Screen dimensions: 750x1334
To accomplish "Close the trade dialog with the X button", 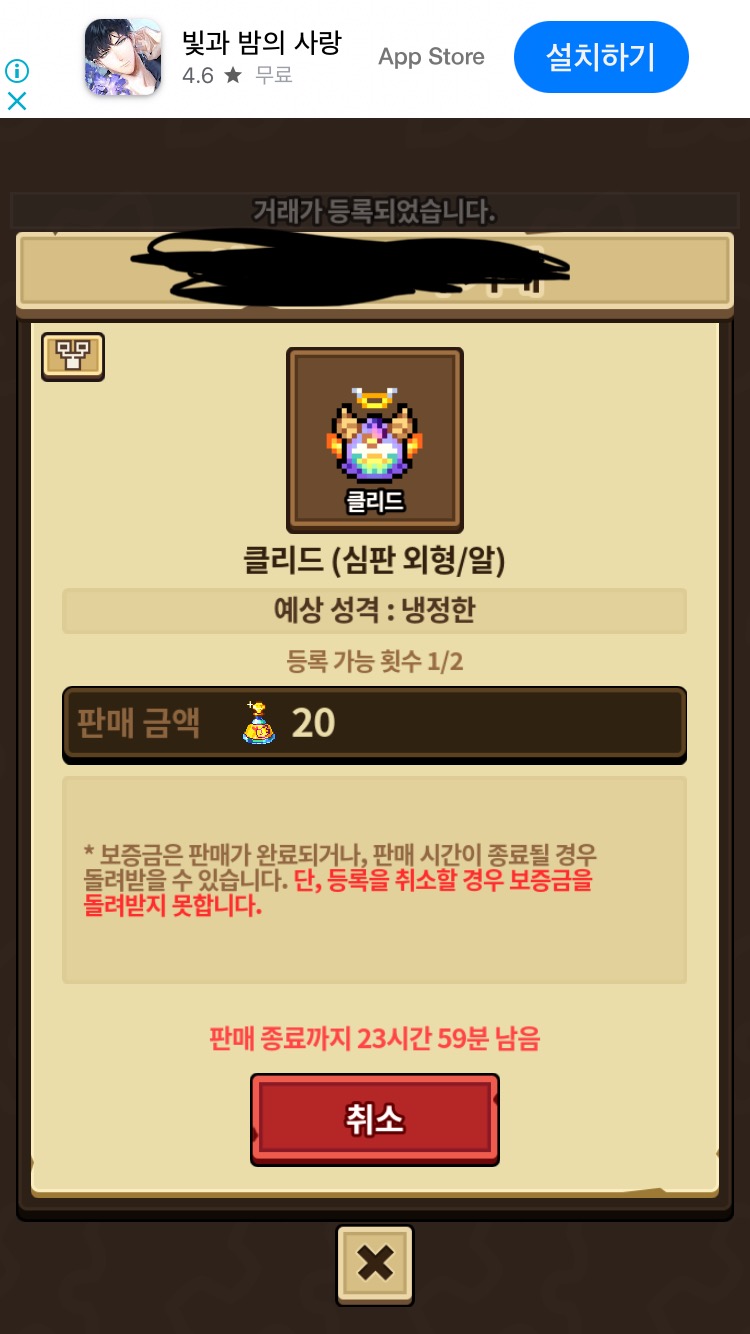I will point(375,1265).
